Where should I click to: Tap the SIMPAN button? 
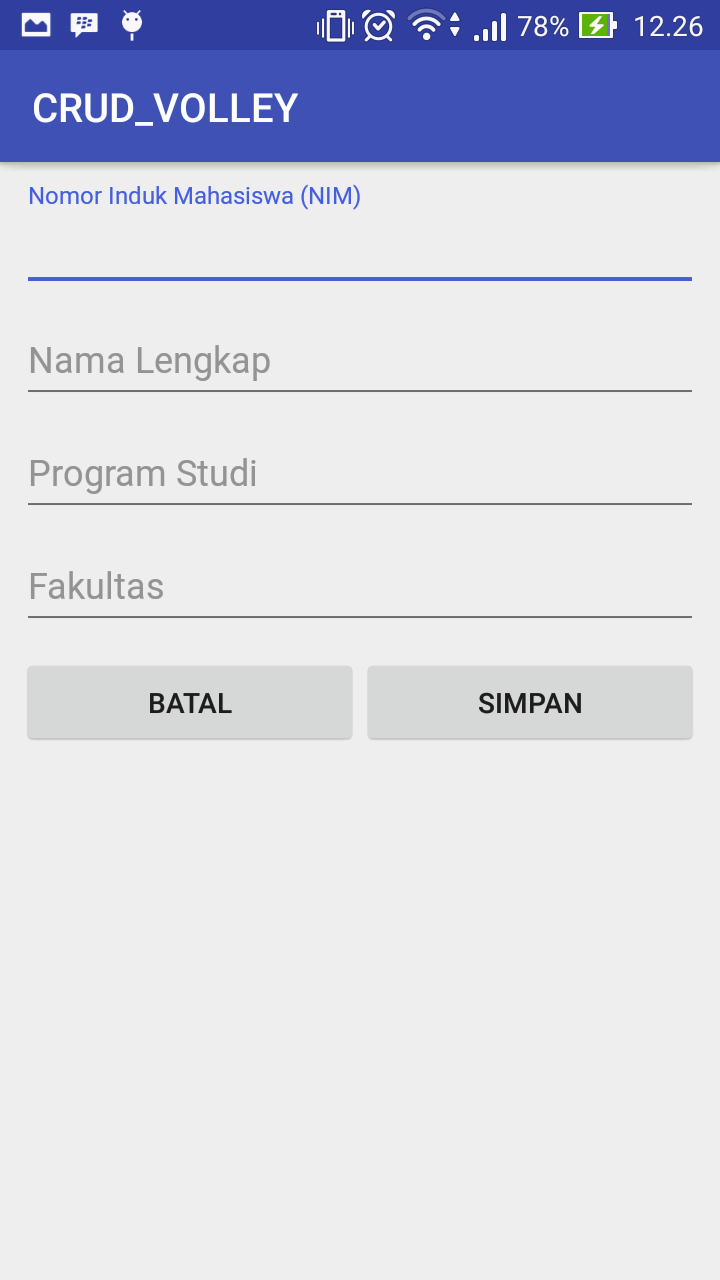point(529,702)
